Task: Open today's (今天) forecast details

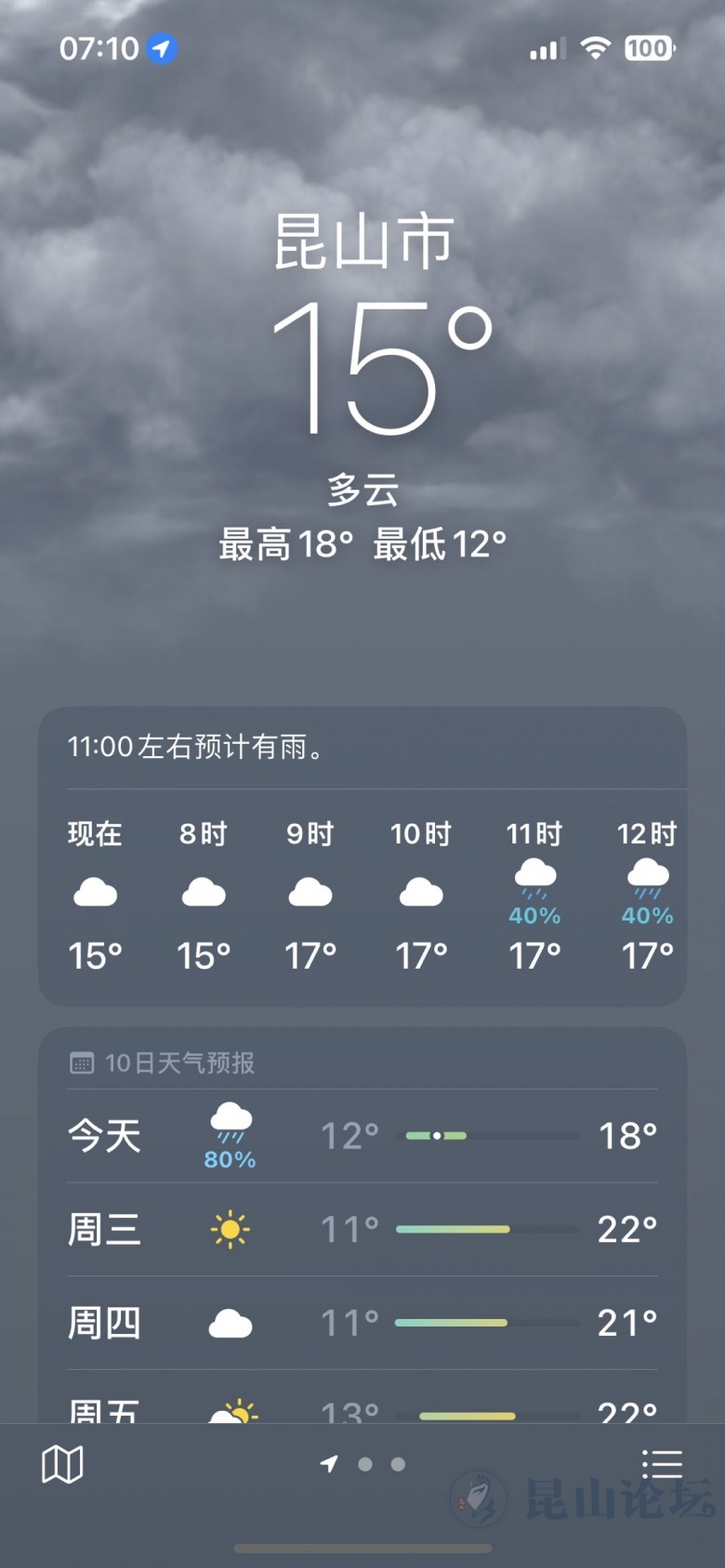Action: tap(362, 1136)
